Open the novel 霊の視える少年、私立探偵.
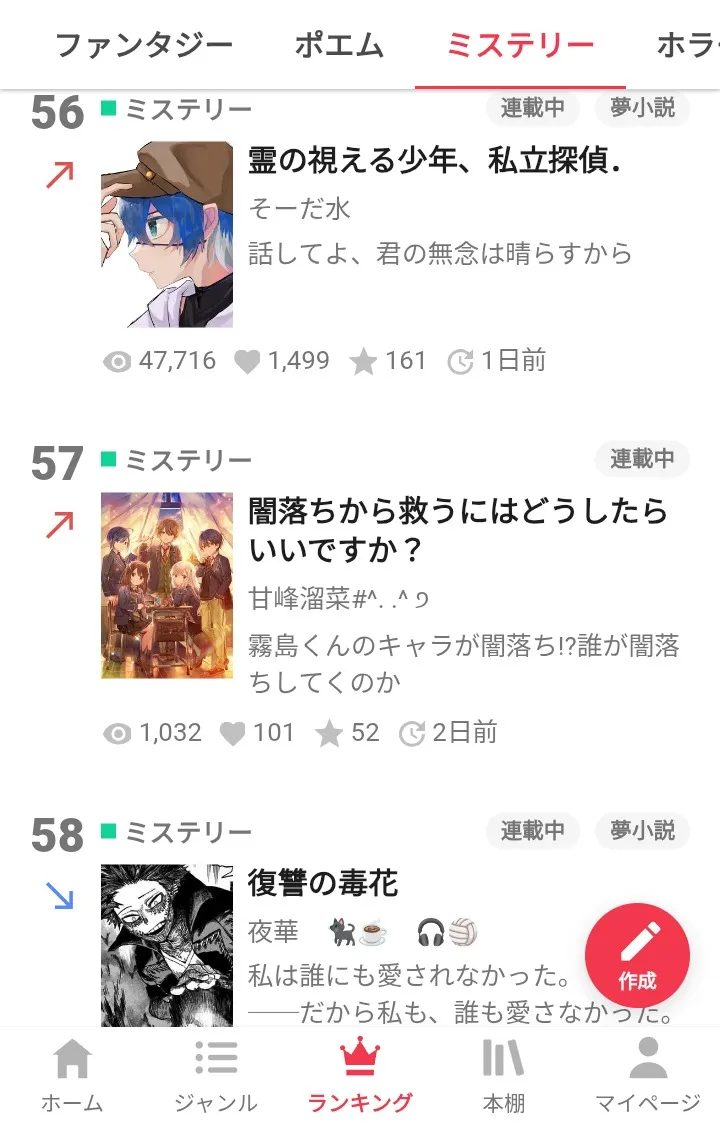720x1130 pixels. [434, 161]
